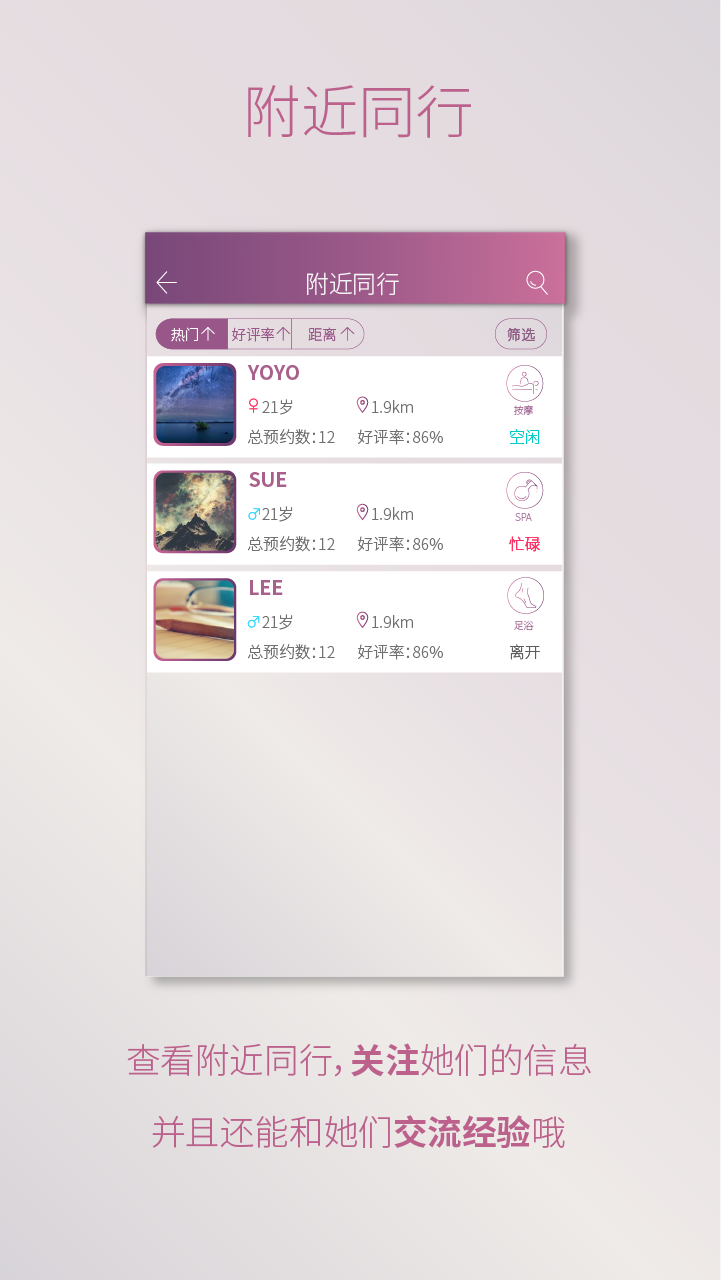
Task: Open the 筛选 filter button
Action: coord(522,333)
